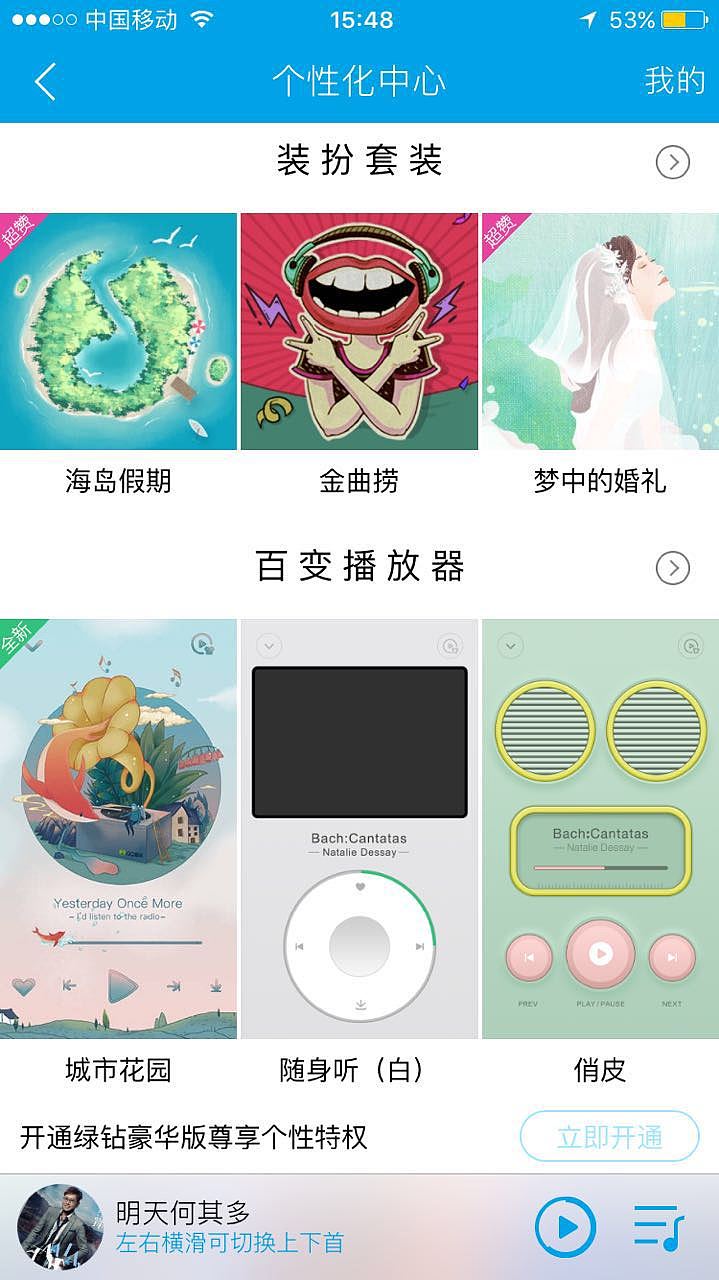Go back using the top-left arrow
The height and width of the screenshot is (1280, 719).
pos(45,81)
